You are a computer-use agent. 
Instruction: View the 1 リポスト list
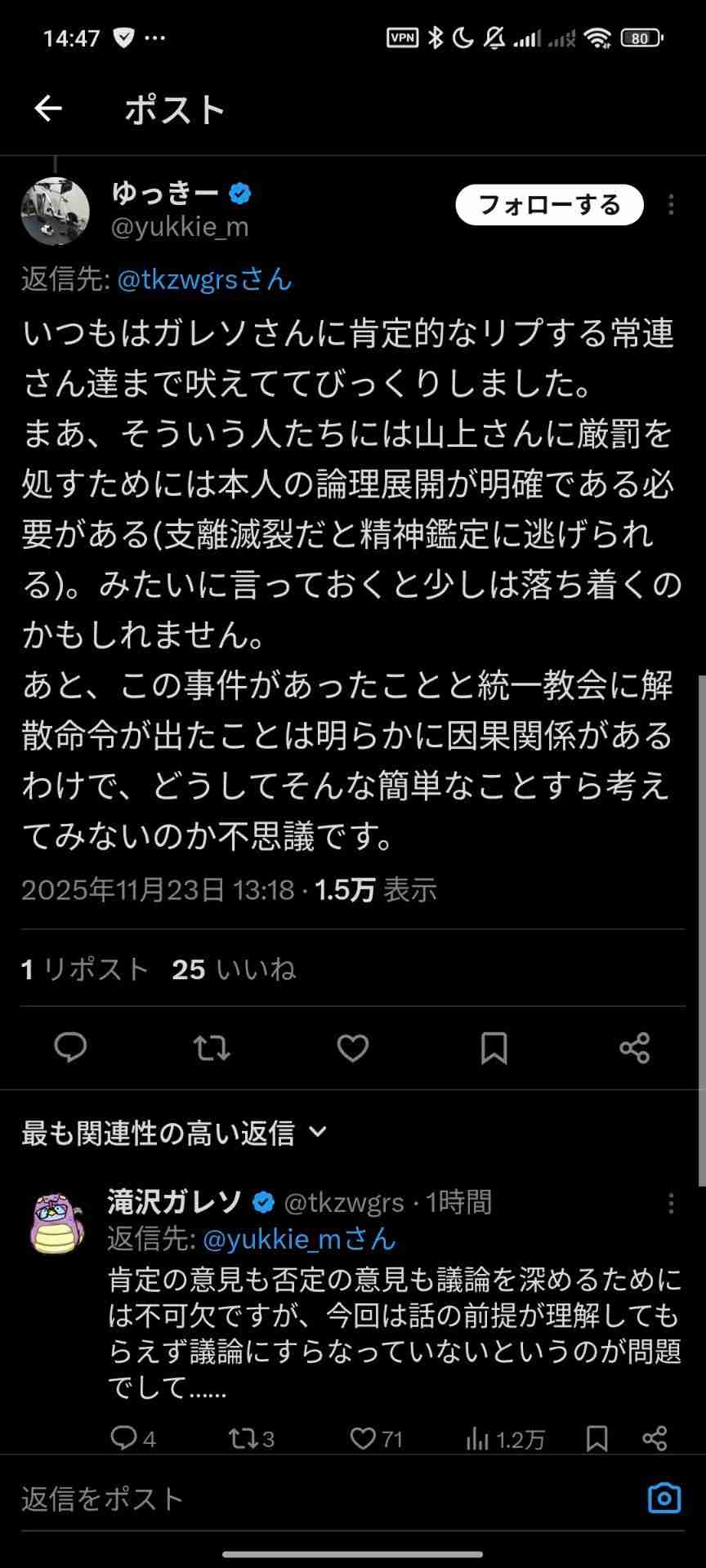click(85, 969)
